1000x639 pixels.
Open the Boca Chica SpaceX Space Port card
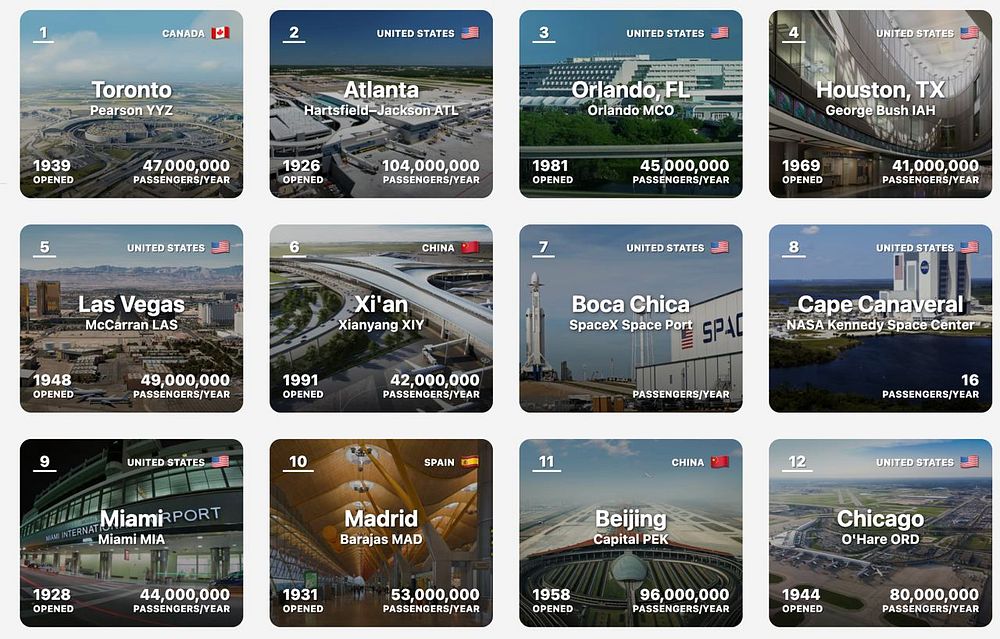point(631,318)
